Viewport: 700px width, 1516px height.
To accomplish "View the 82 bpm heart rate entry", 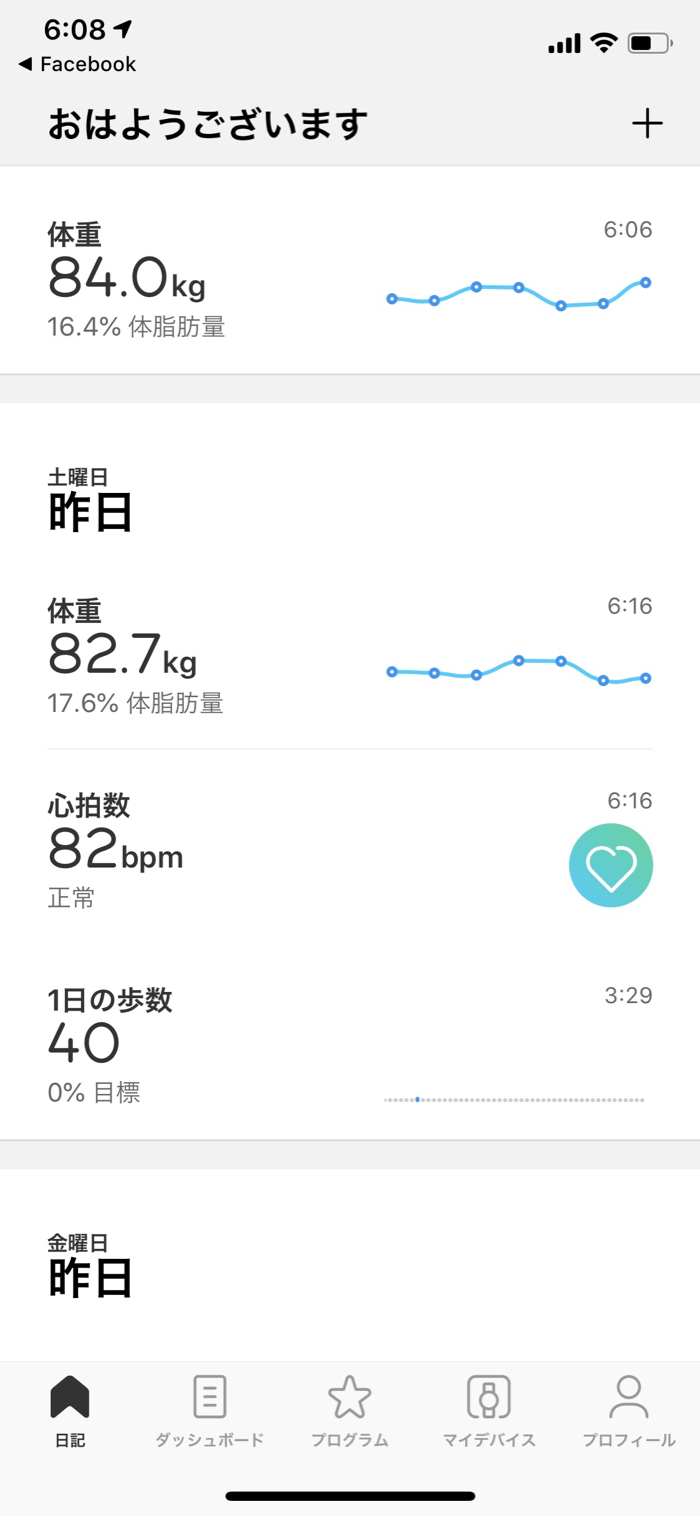I will pyautogui.click(x=349, y=849).
